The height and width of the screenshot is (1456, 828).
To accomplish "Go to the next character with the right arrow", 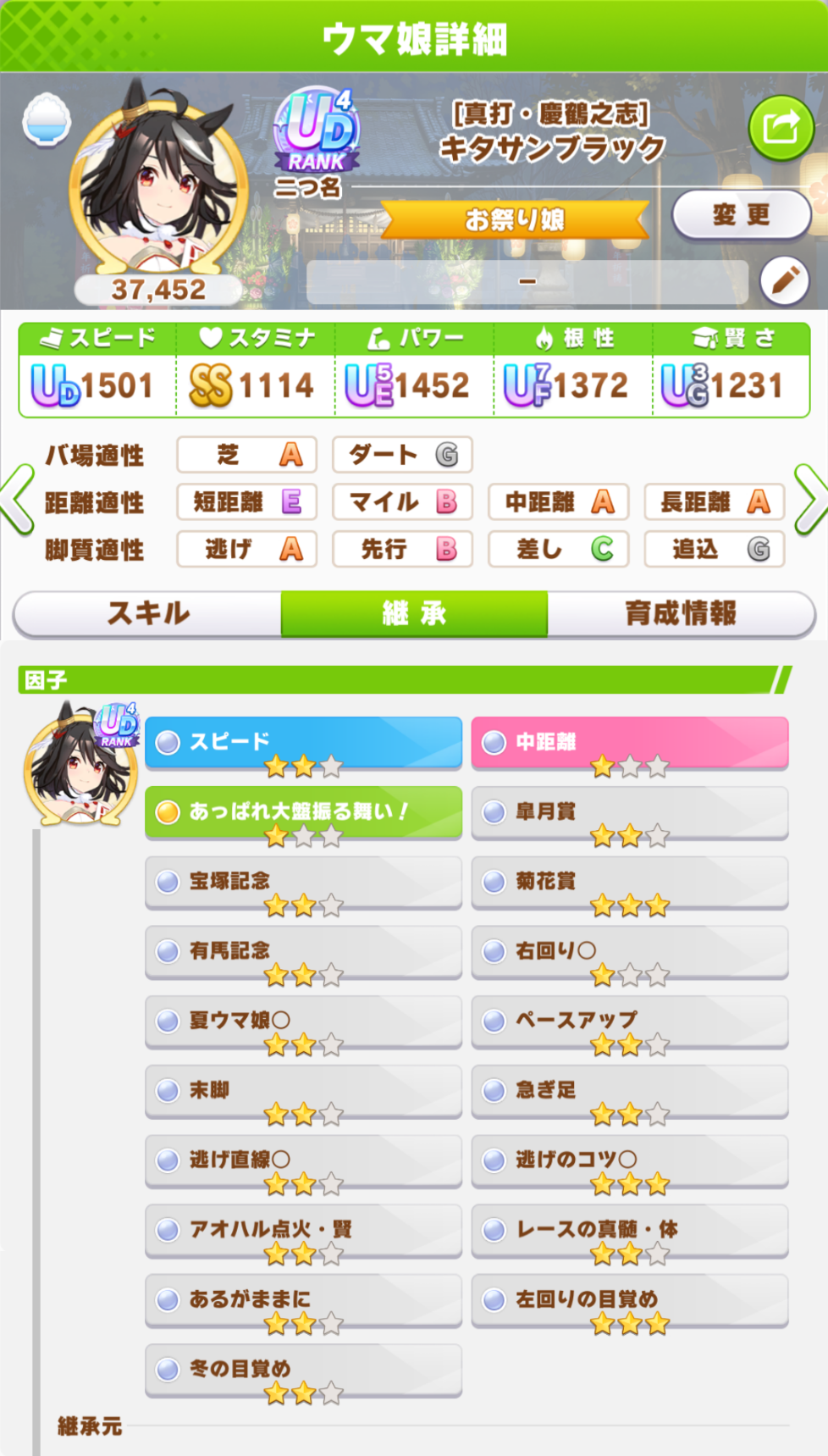I will [810, 501].
